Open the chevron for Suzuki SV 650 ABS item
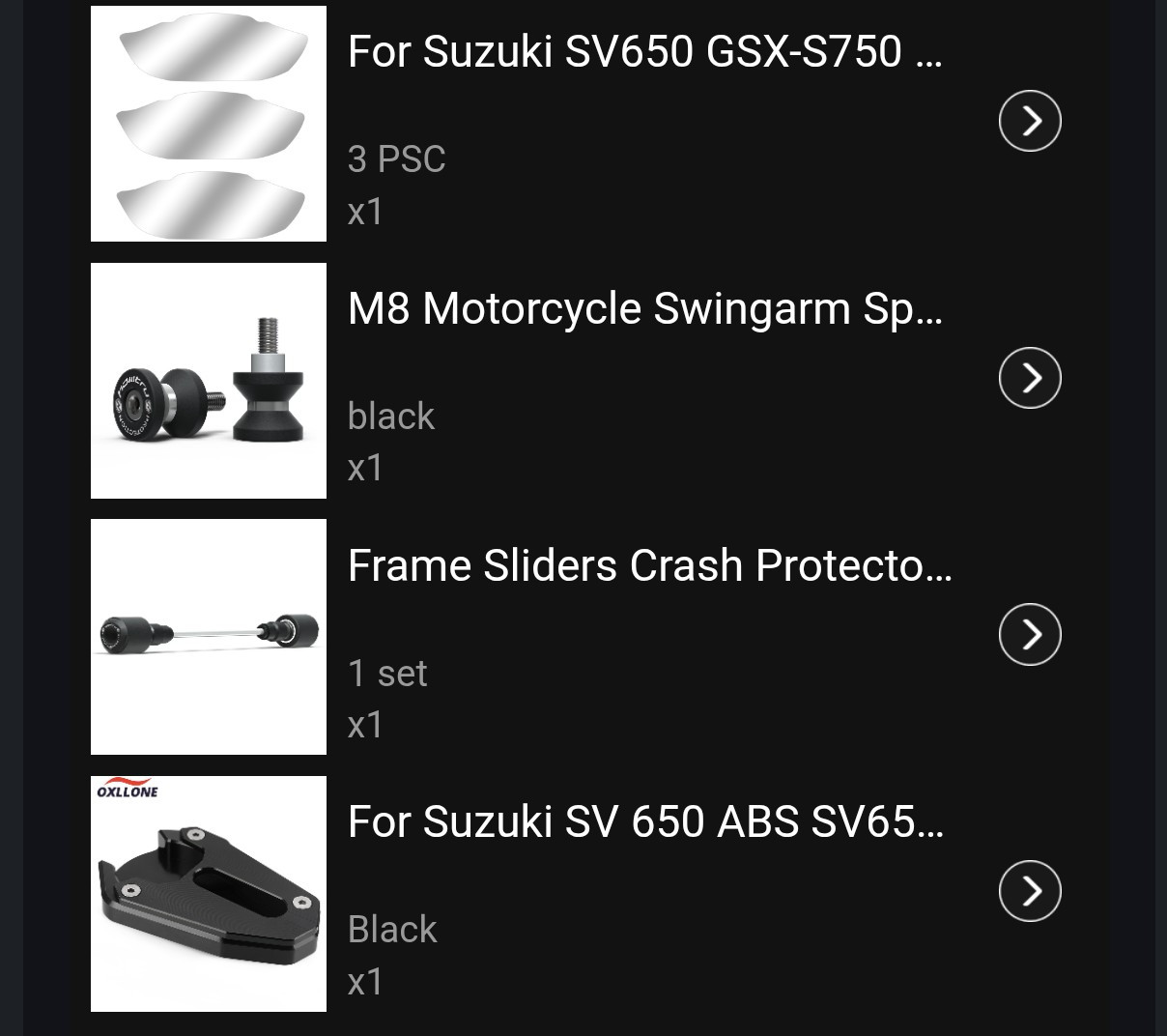 (1030, 891)
